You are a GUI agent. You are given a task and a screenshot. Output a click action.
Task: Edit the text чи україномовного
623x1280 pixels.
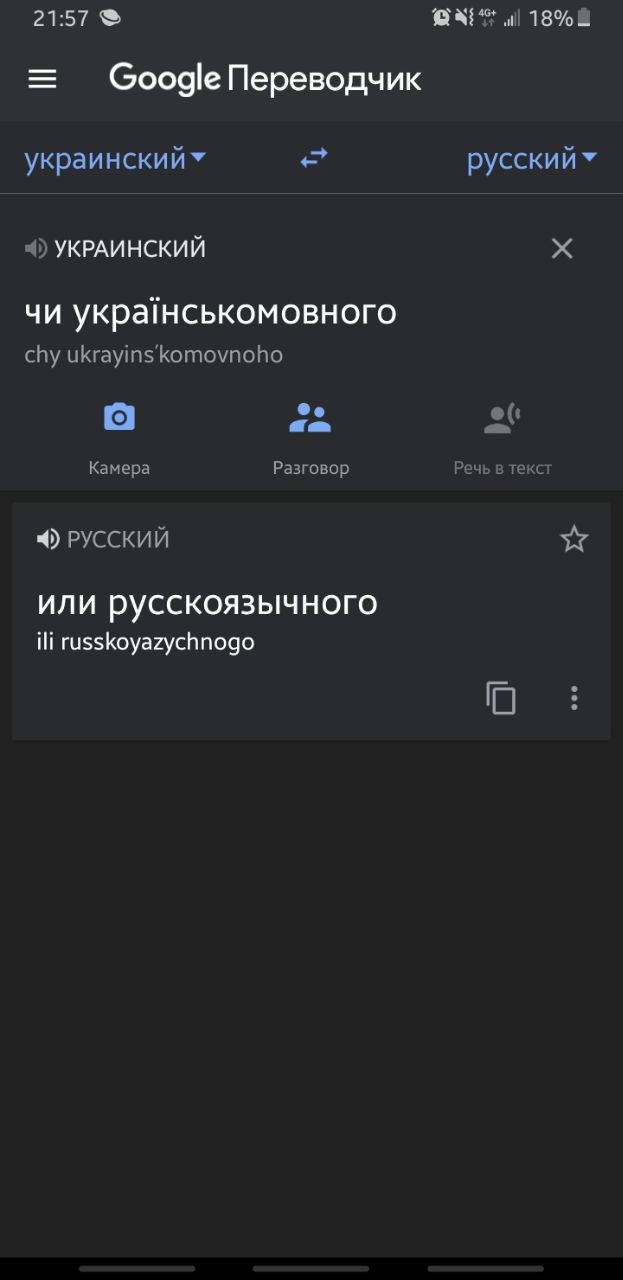pyautogui.click(x=210, y=312)
